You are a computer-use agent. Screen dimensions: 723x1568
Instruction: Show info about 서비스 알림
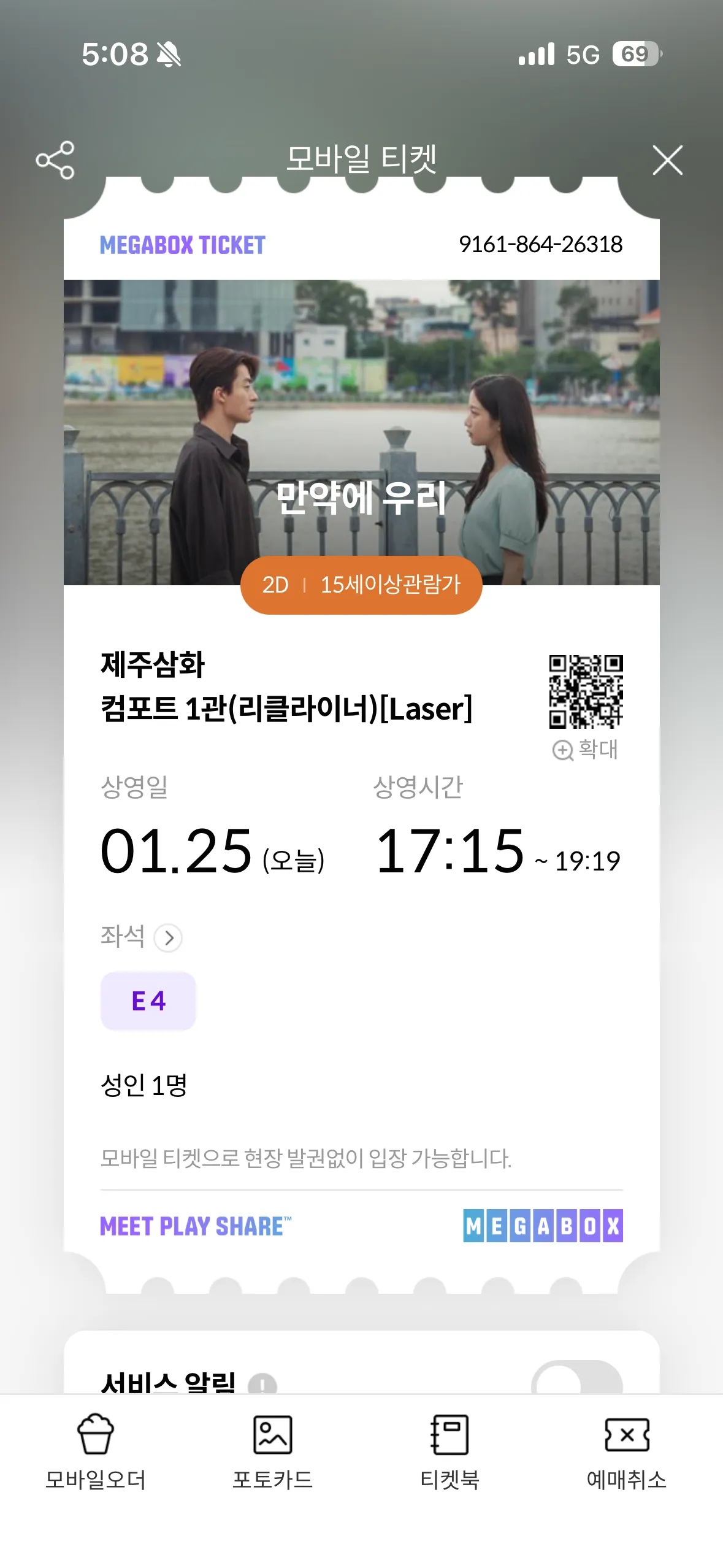[262, 1384]
